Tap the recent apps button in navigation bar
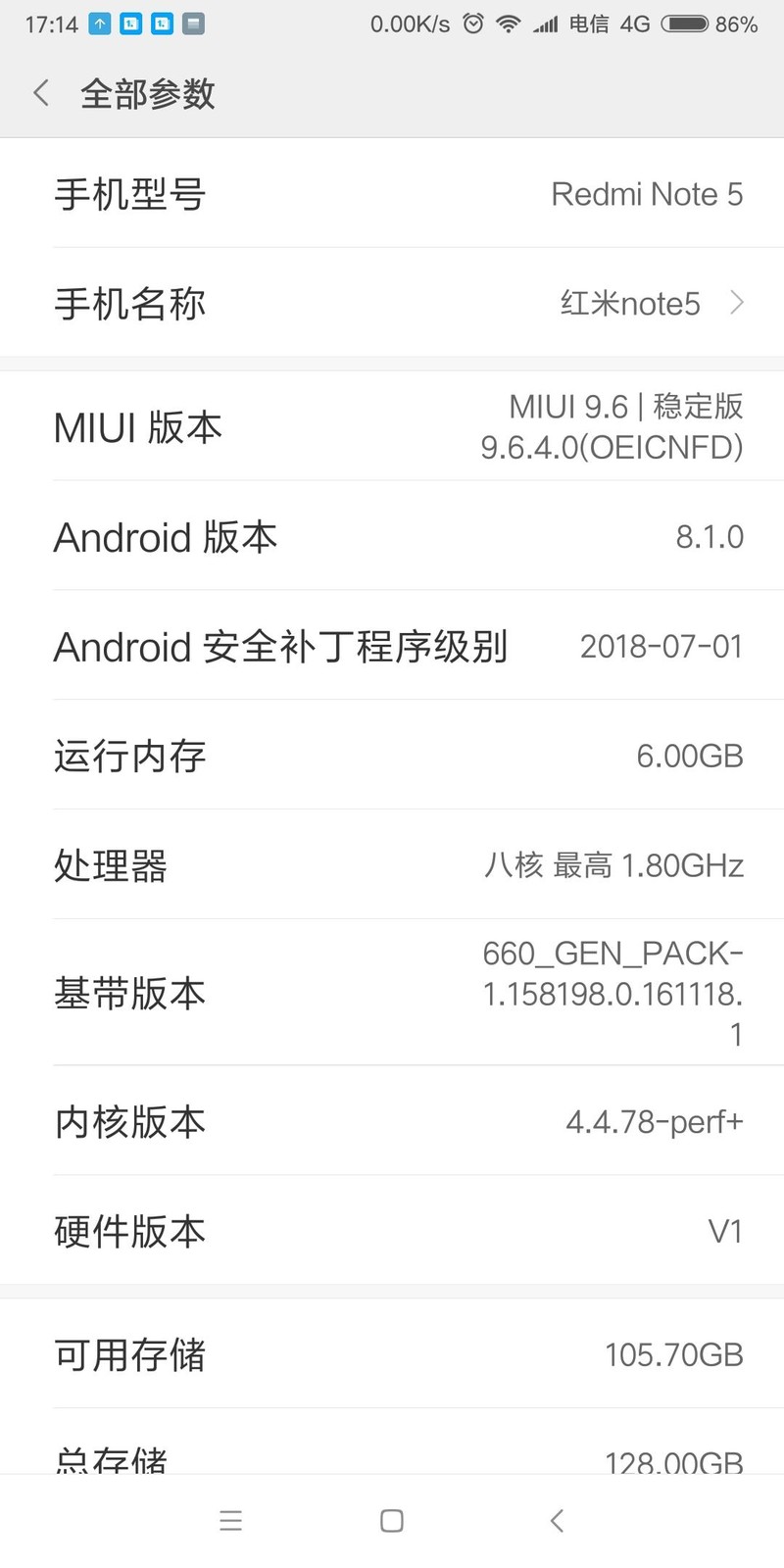Image resolution: width=784 pixels, height=1568 pixels. coord(231,1520)
